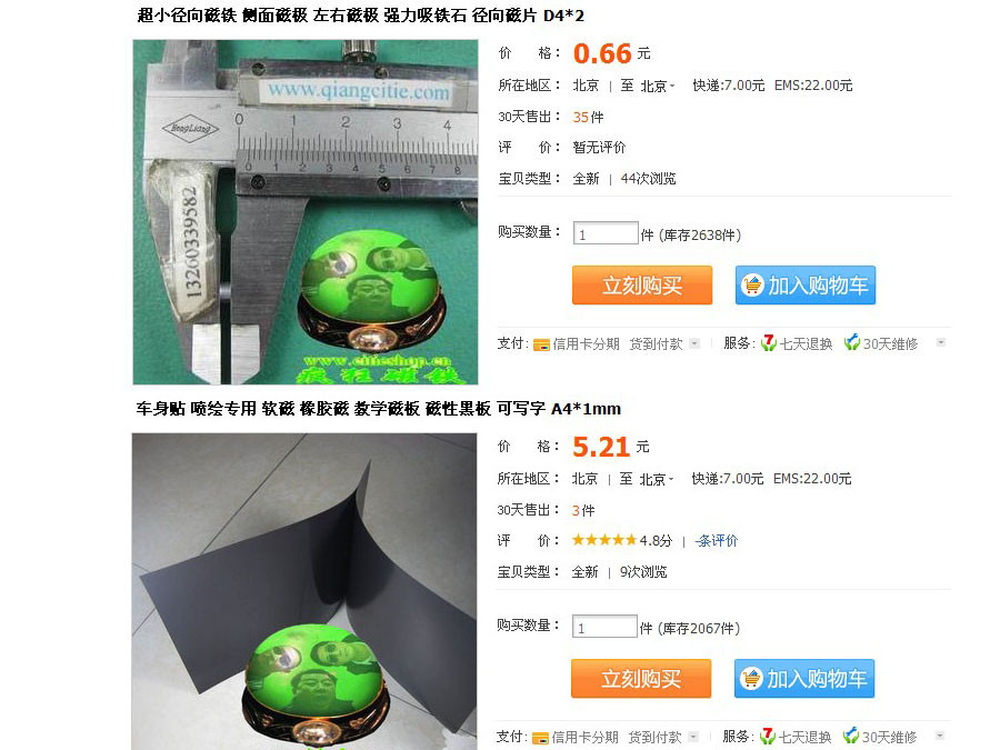The image size is (1000, 750).
Task: Tap 立刻购买 for the 0.66元 D4*2 magnet
Action: coord(642,285)
